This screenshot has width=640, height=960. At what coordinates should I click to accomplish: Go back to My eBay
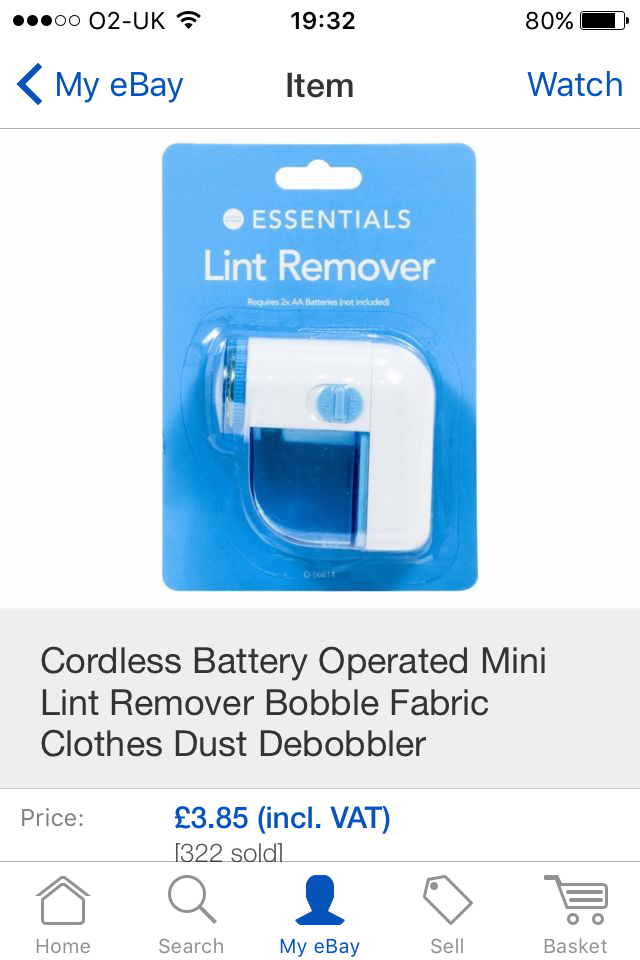click(100, 85)
